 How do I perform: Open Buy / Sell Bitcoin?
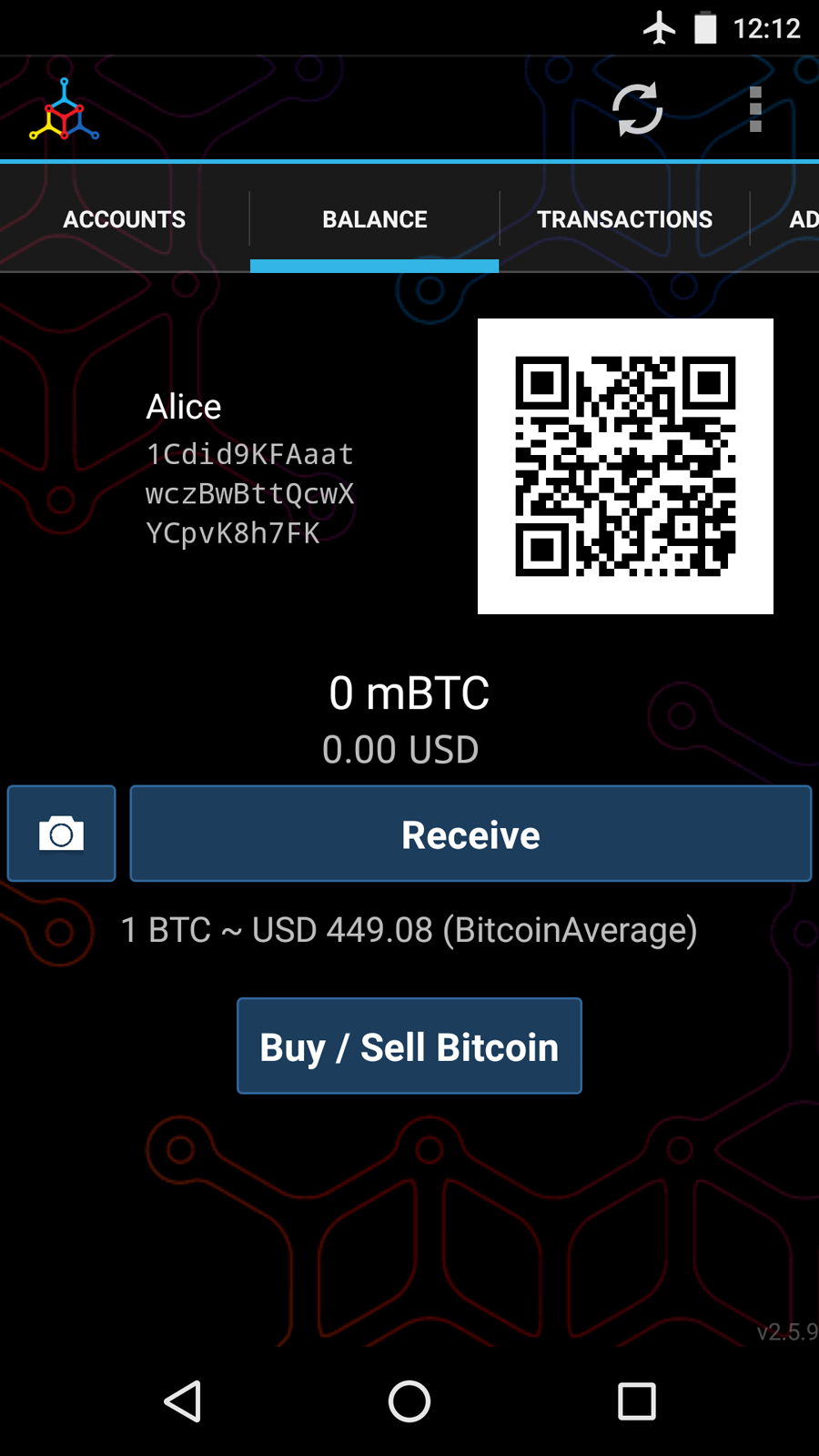[409, 1046]
